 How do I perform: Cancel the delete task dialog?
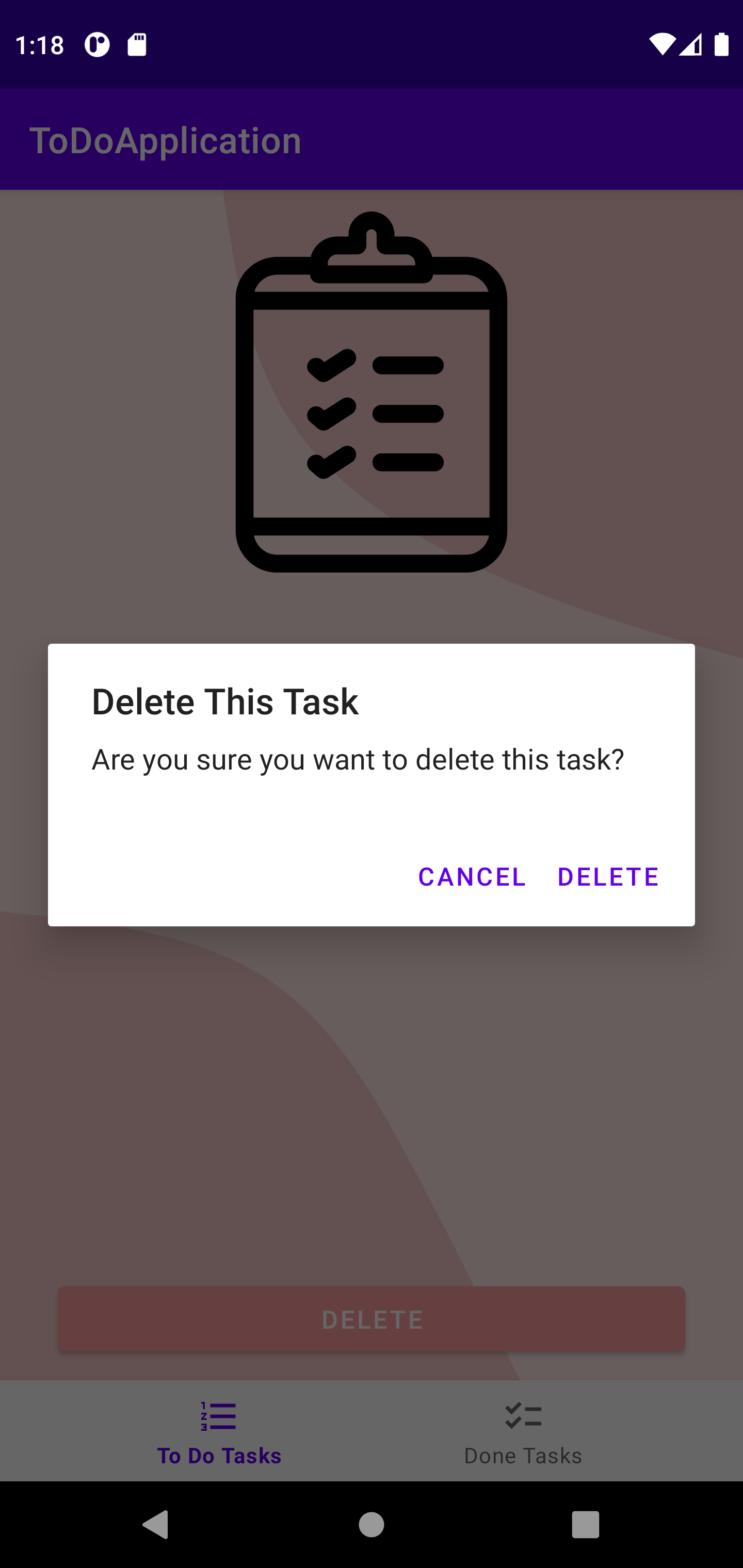[x=472, y=876]
